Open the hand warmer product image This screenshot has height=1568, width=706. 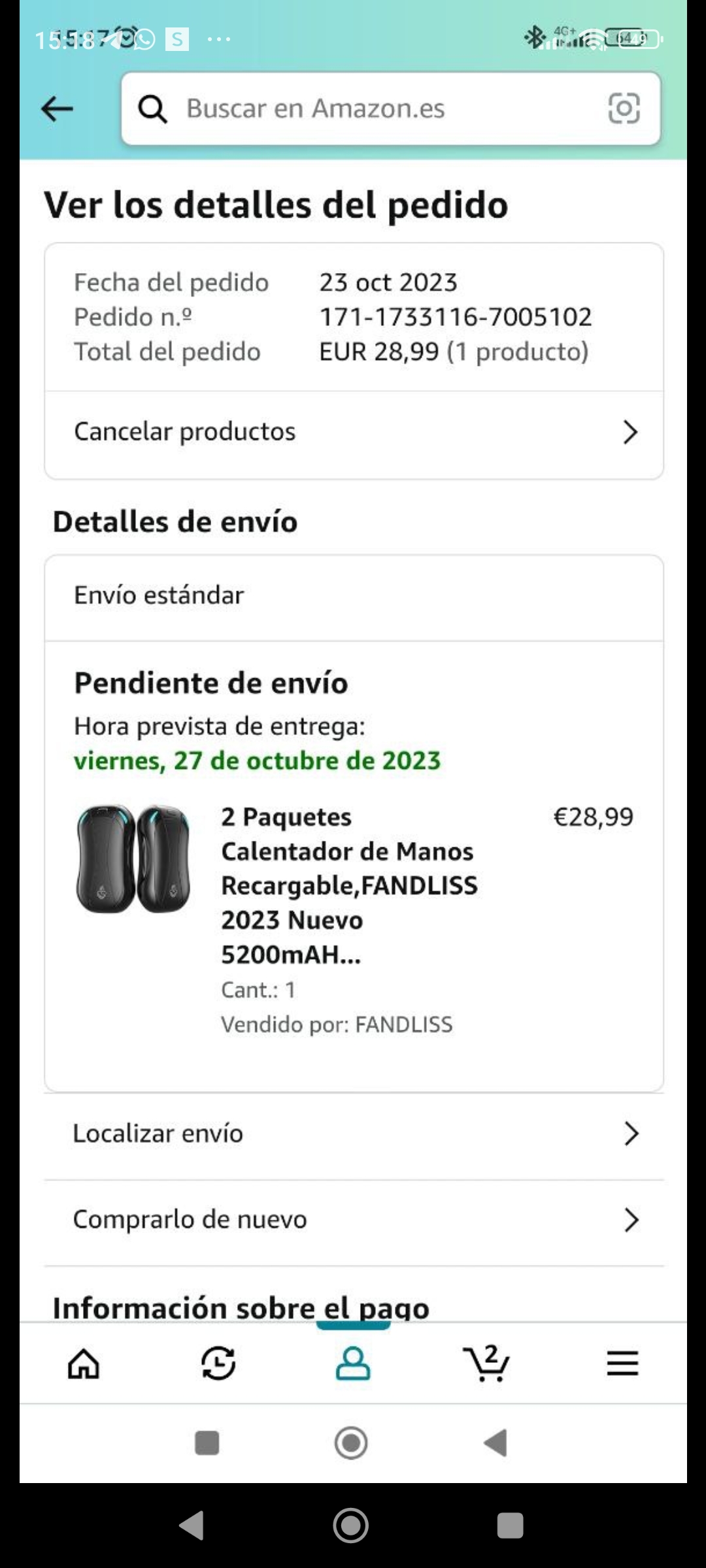(x=134, y=858)
